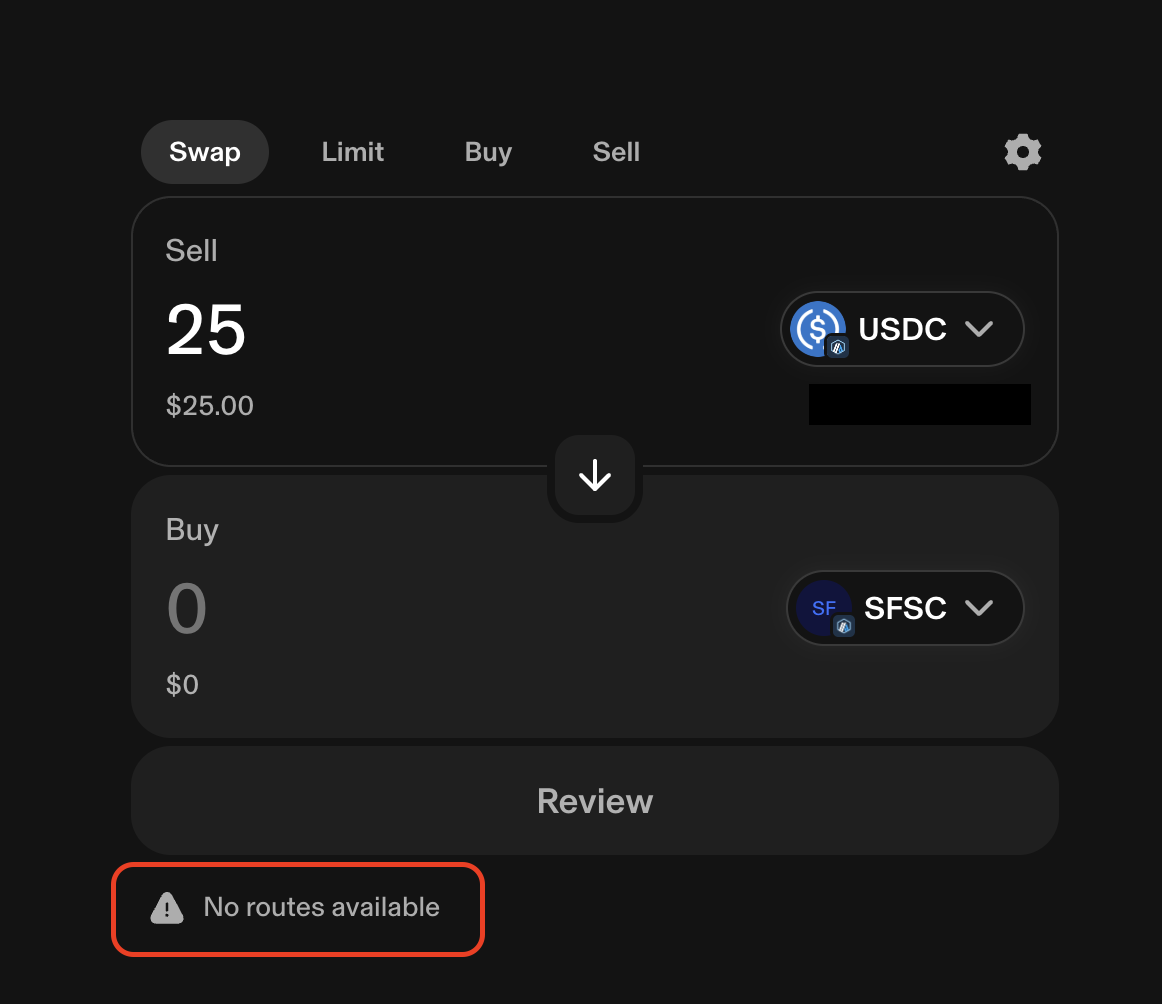Switch to the Sell tab

coord(616,152)
